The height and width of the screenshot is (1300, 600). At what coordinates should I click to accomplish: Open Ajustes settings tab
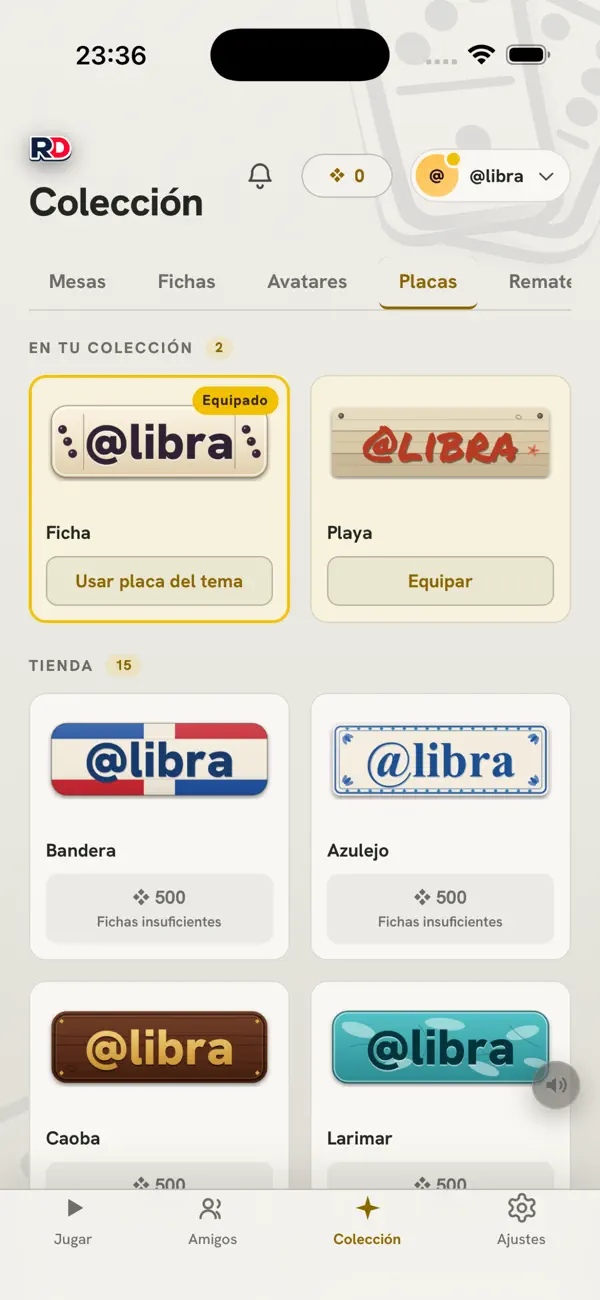tap(521, 1222)
